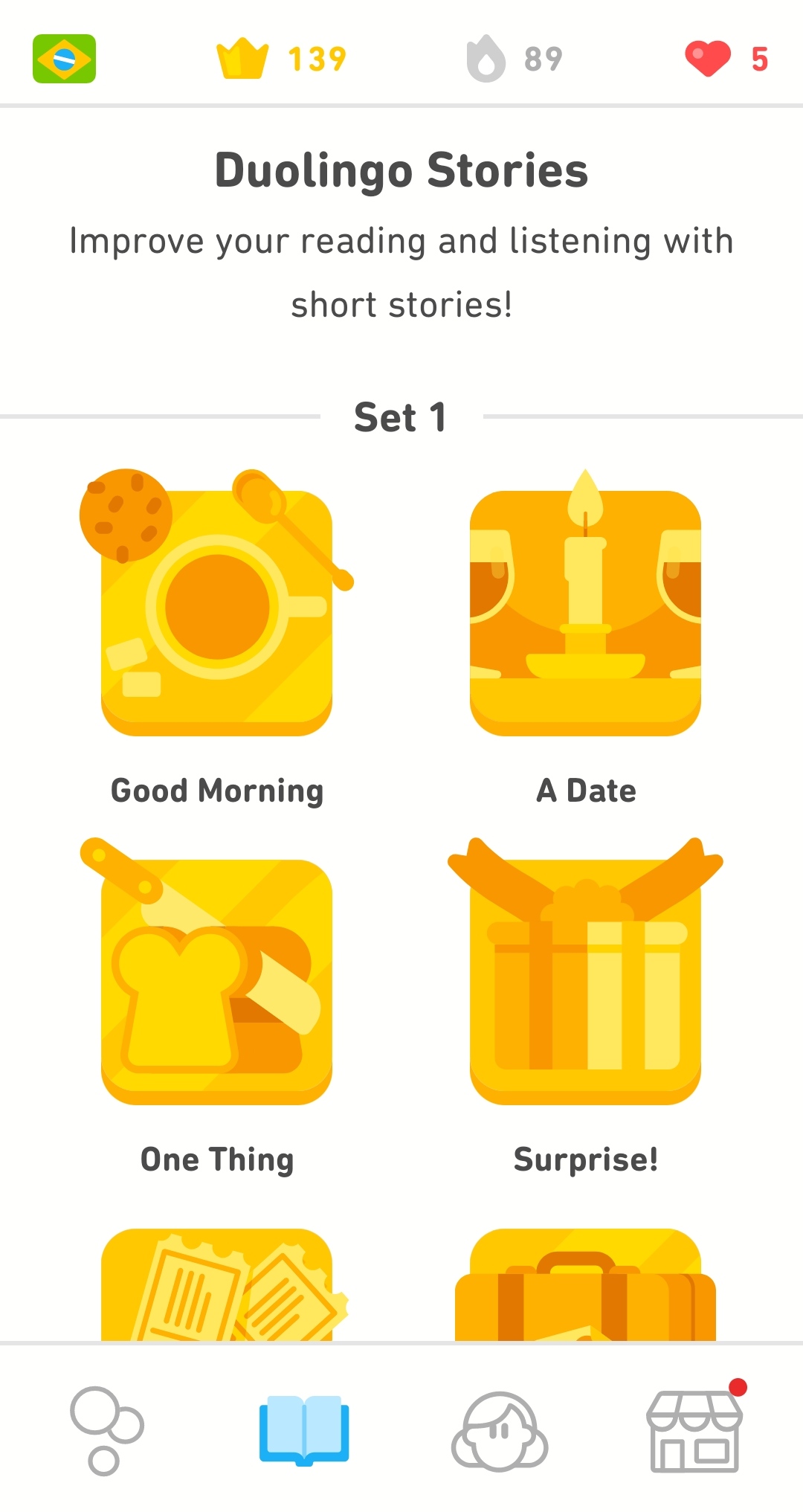Open the hearts indicator showing 5
The image size is (803, 1512).
coord(726,59)
